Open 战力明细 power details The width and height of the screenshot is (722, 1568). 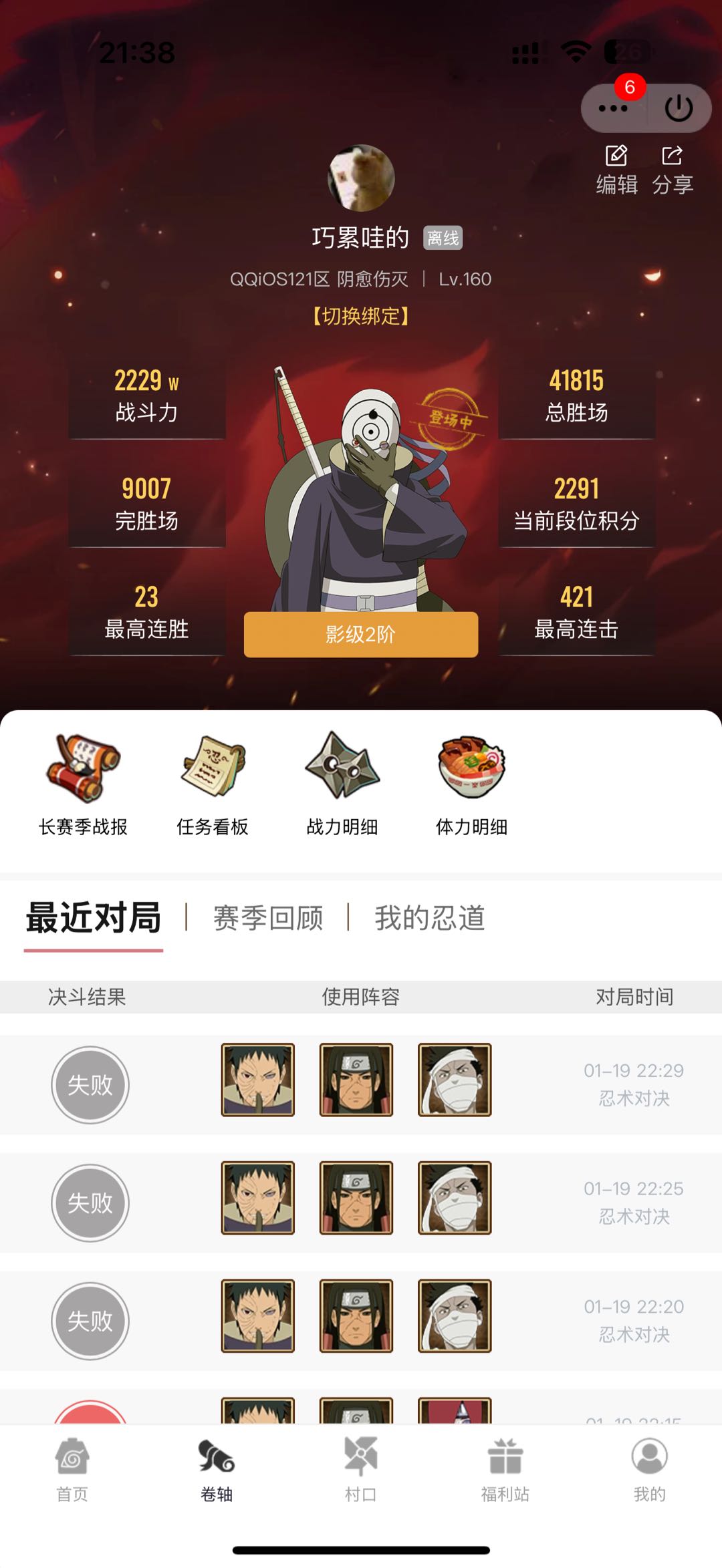click(342, 786)
